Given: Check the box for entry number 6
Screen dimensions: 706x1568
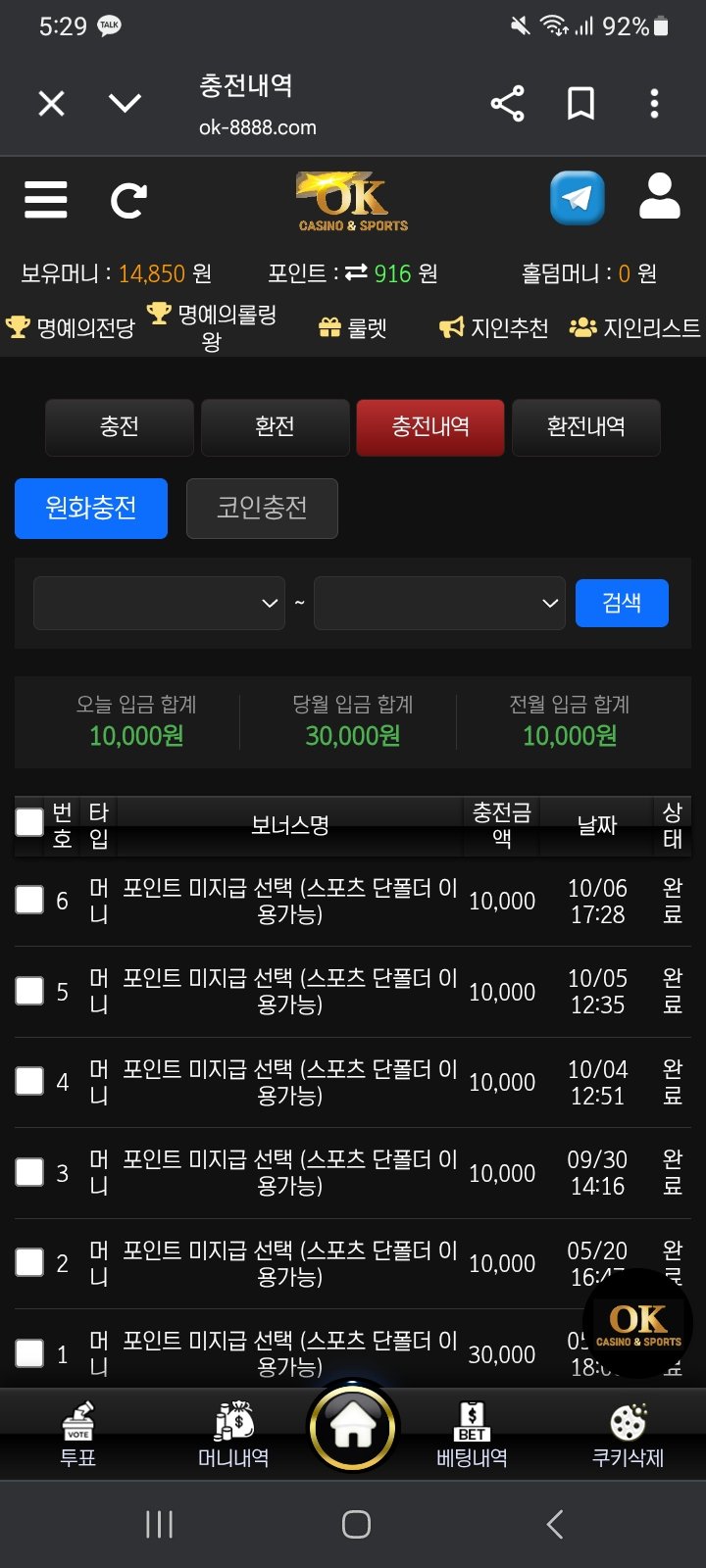Looking at the screenshot, I should [29, 900].
